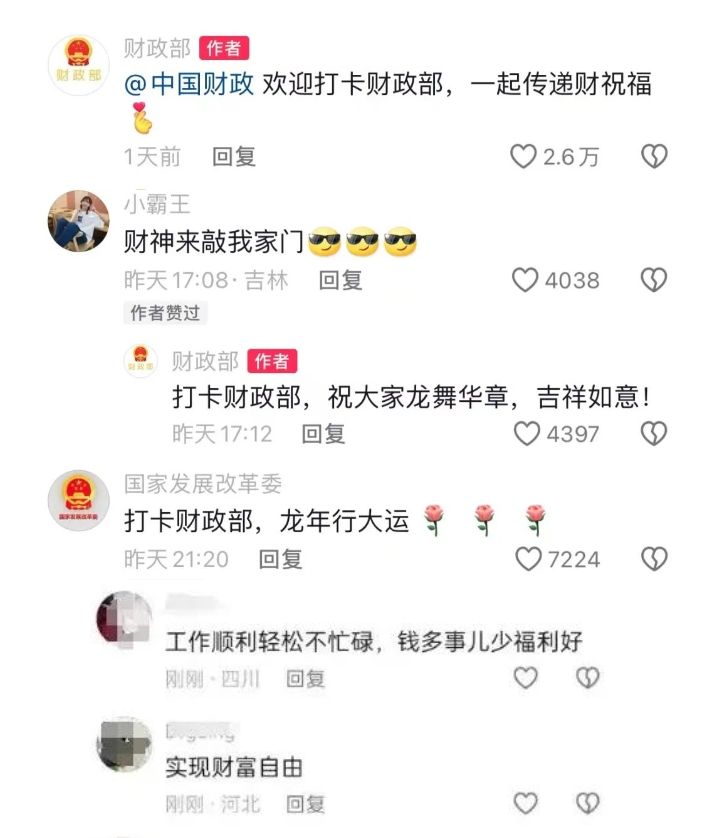
Task: Dislike 财政部's reply posted at 17:12
Action: 654,433
